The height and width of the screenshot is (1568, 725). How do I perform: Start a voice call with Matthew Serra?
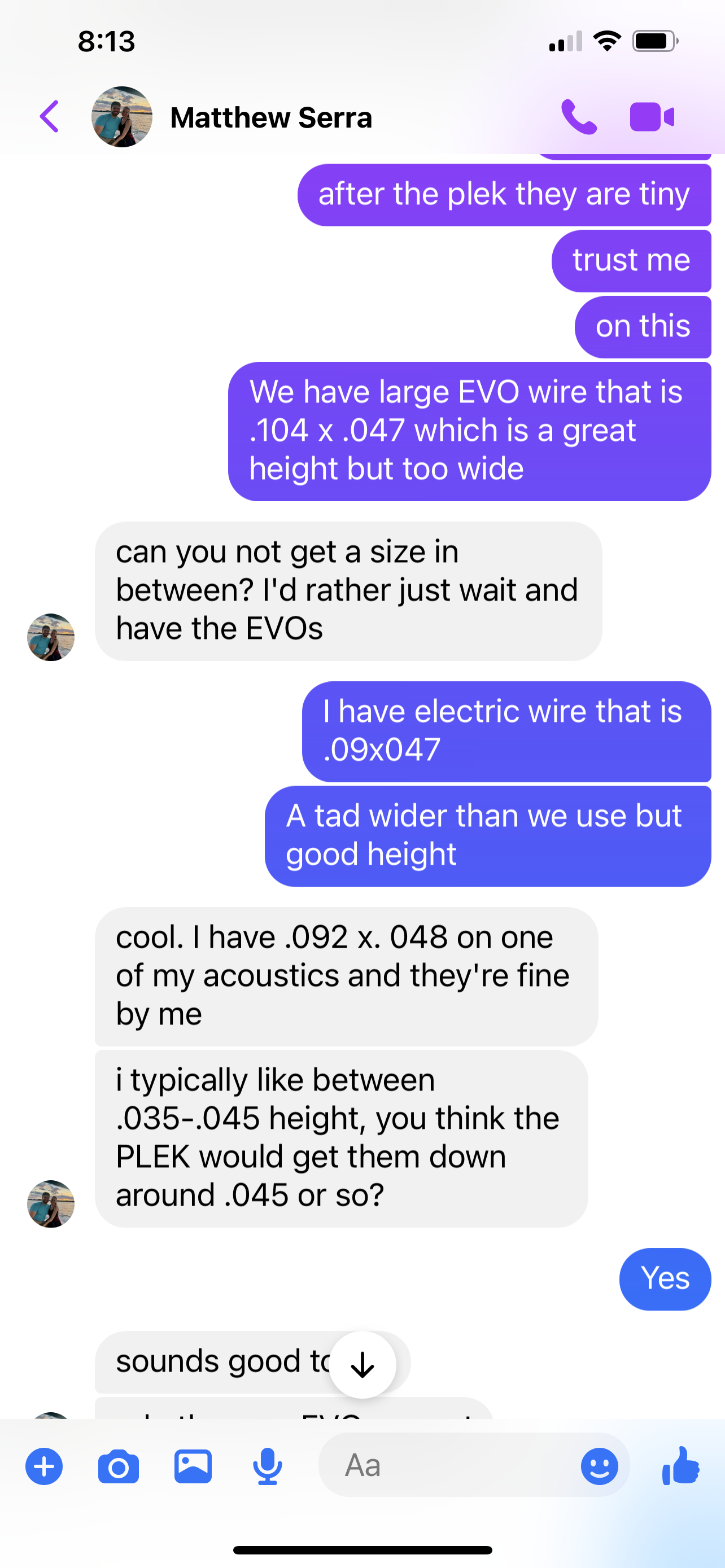[578, 117]
